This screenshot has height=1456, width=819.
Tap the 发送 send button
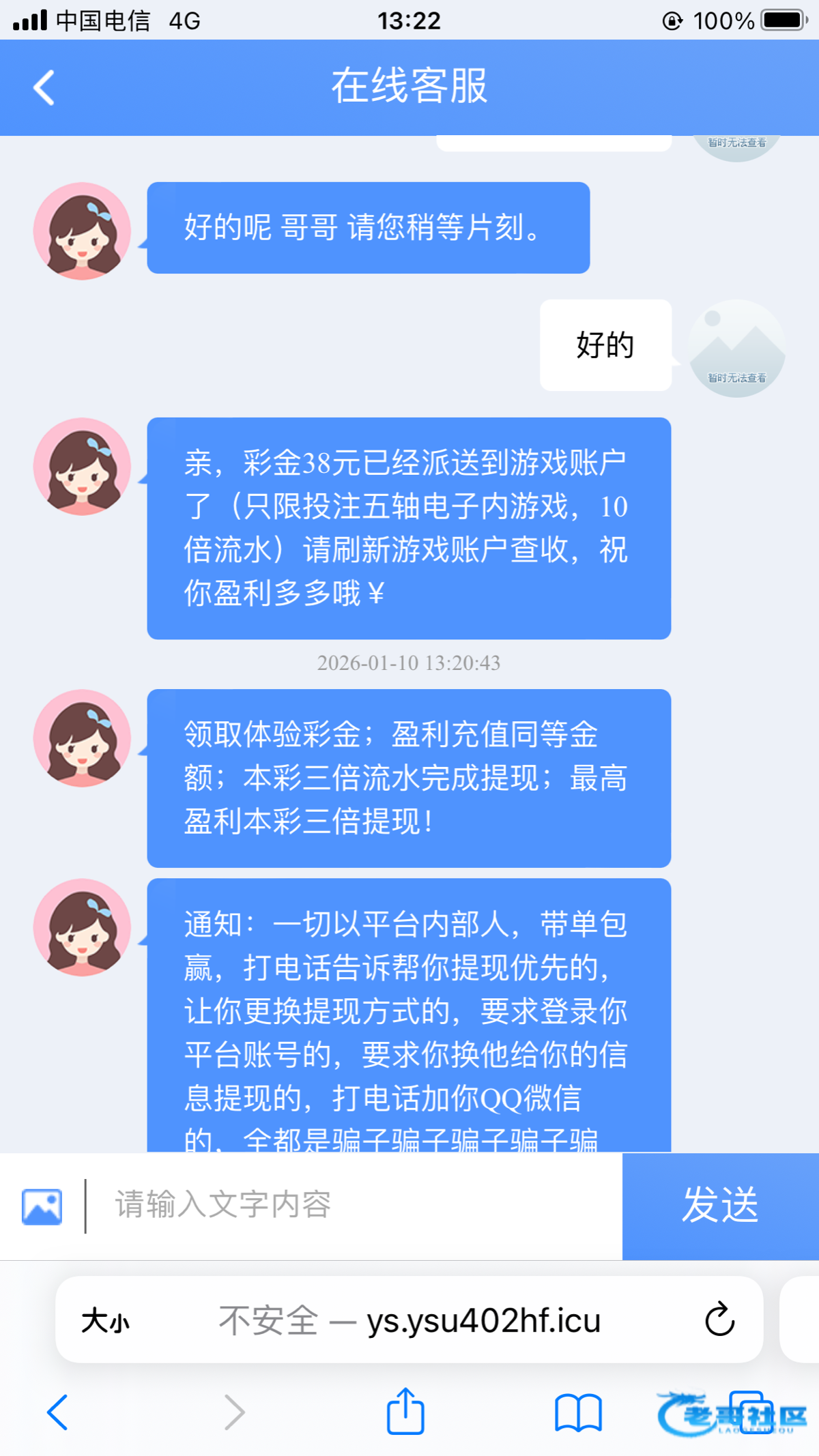[x=720, y=1206]
